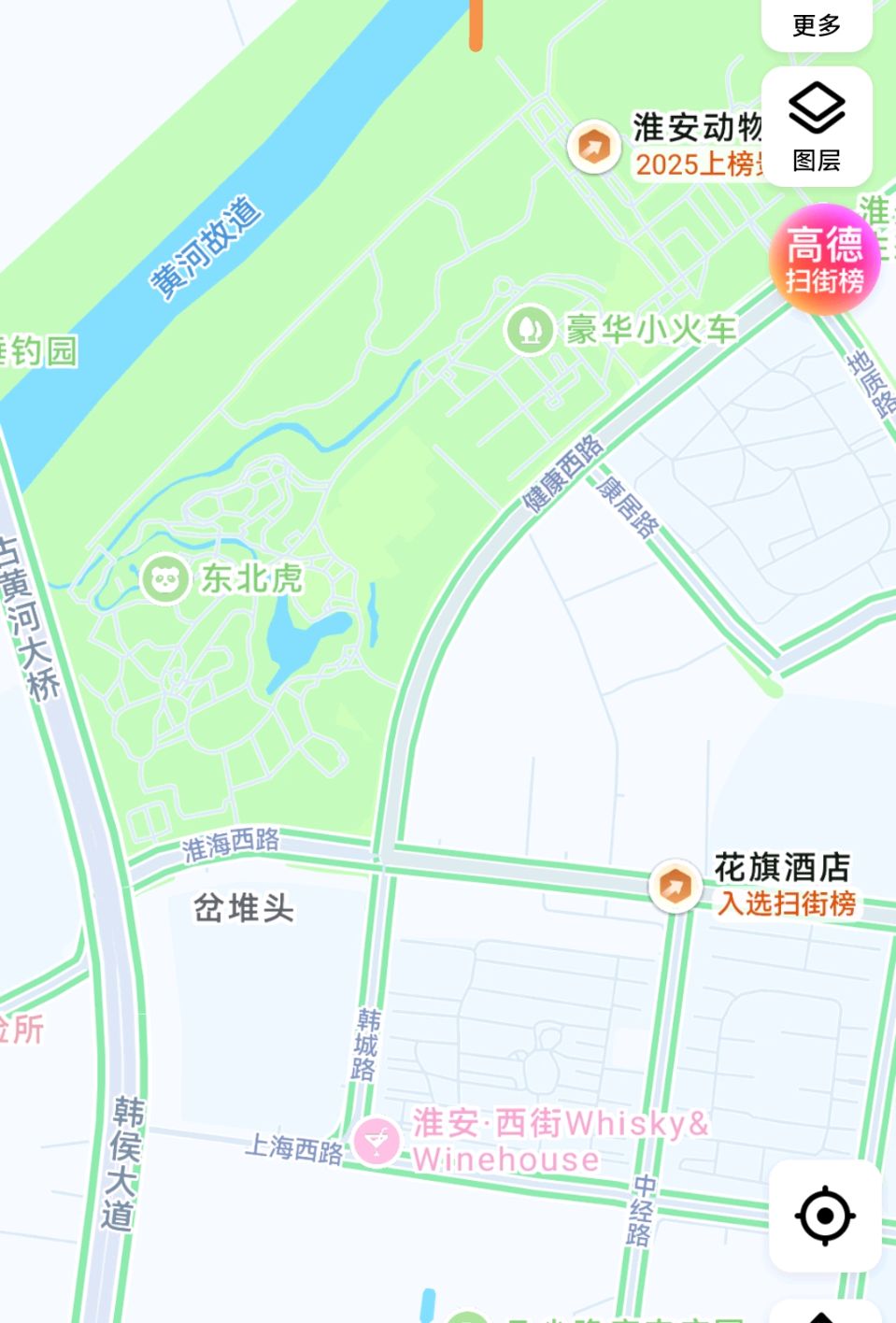Select the 豪华小火车 park marker
The height and width of the screenshot is (1323, 896).
(530, 329)
